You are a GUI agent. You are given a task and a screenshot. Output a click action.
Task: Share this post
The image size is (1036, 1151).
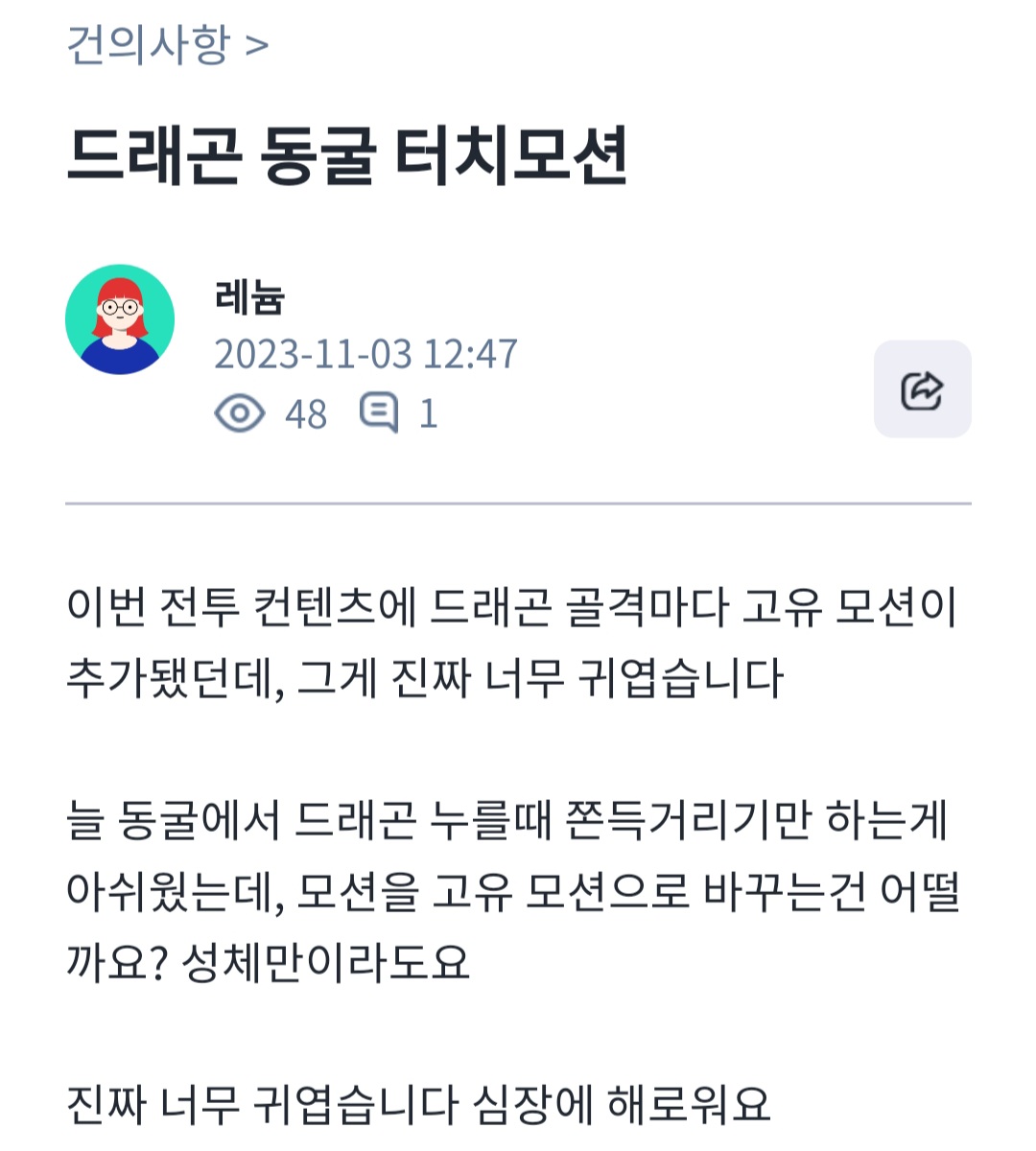coord(922,389)
